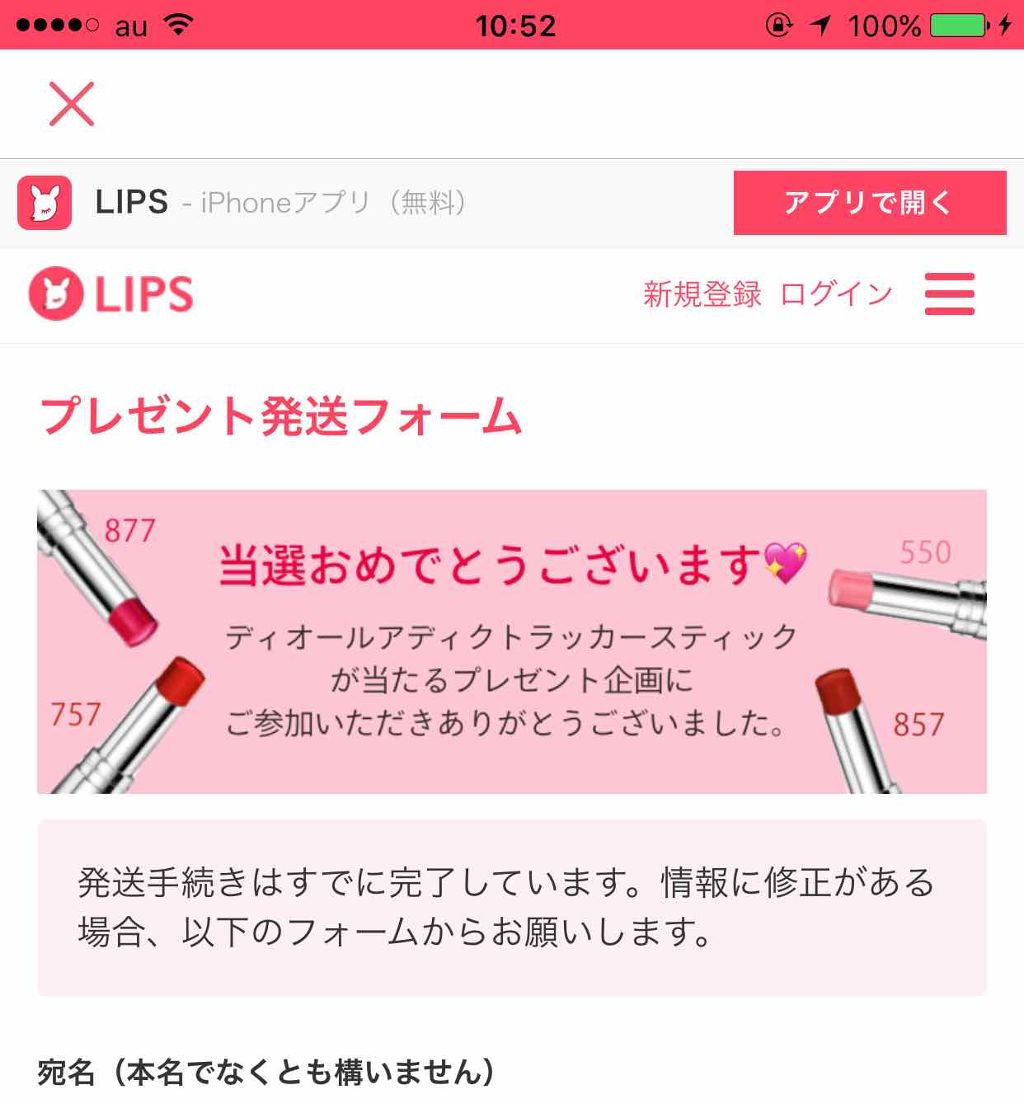Open the hamburger navigation menu
This screenshot has width=1024, height=1099.
click(x=950, y=294)
